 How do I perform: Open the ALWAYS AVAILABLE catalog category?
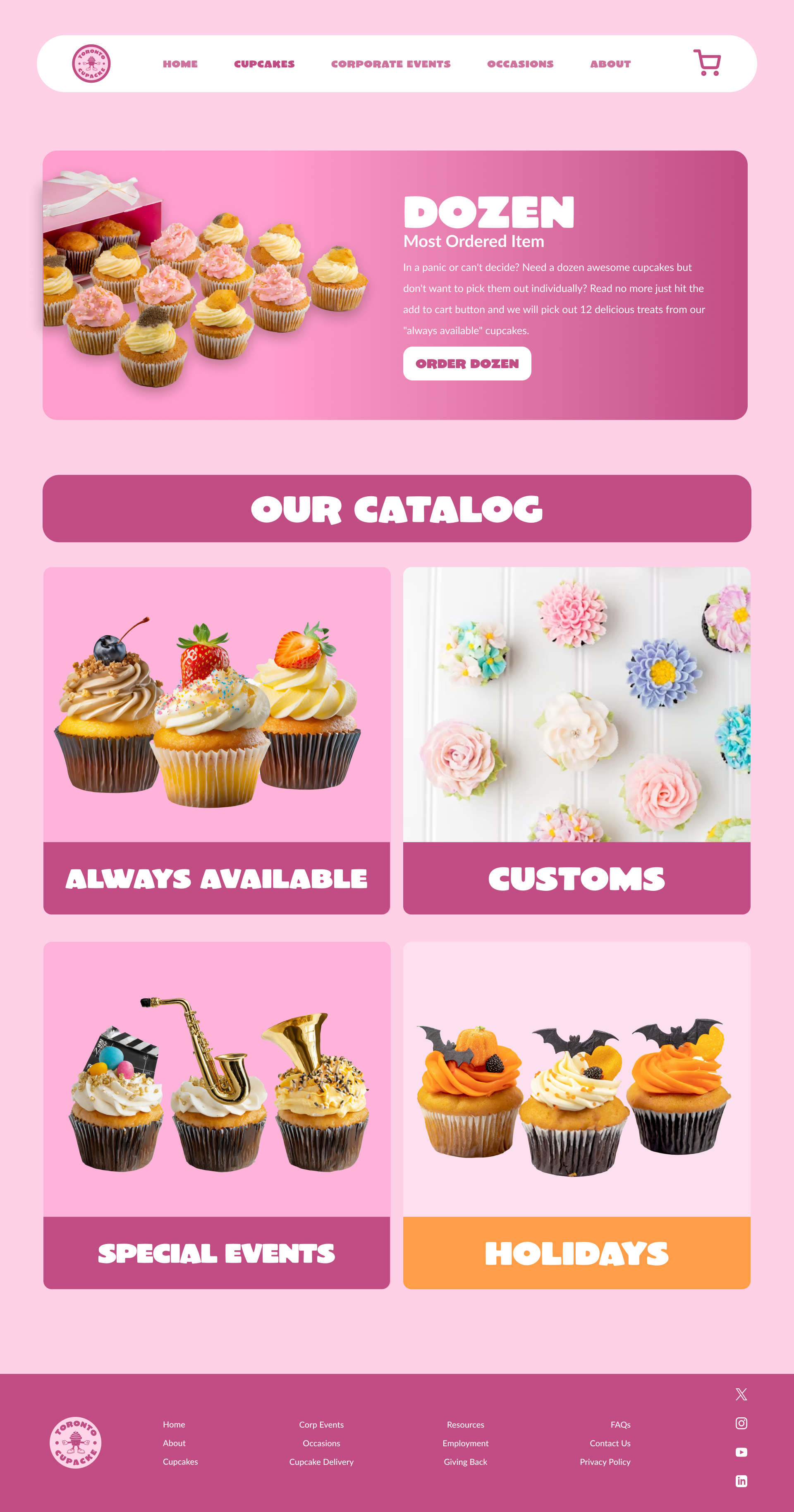(216, 879)
